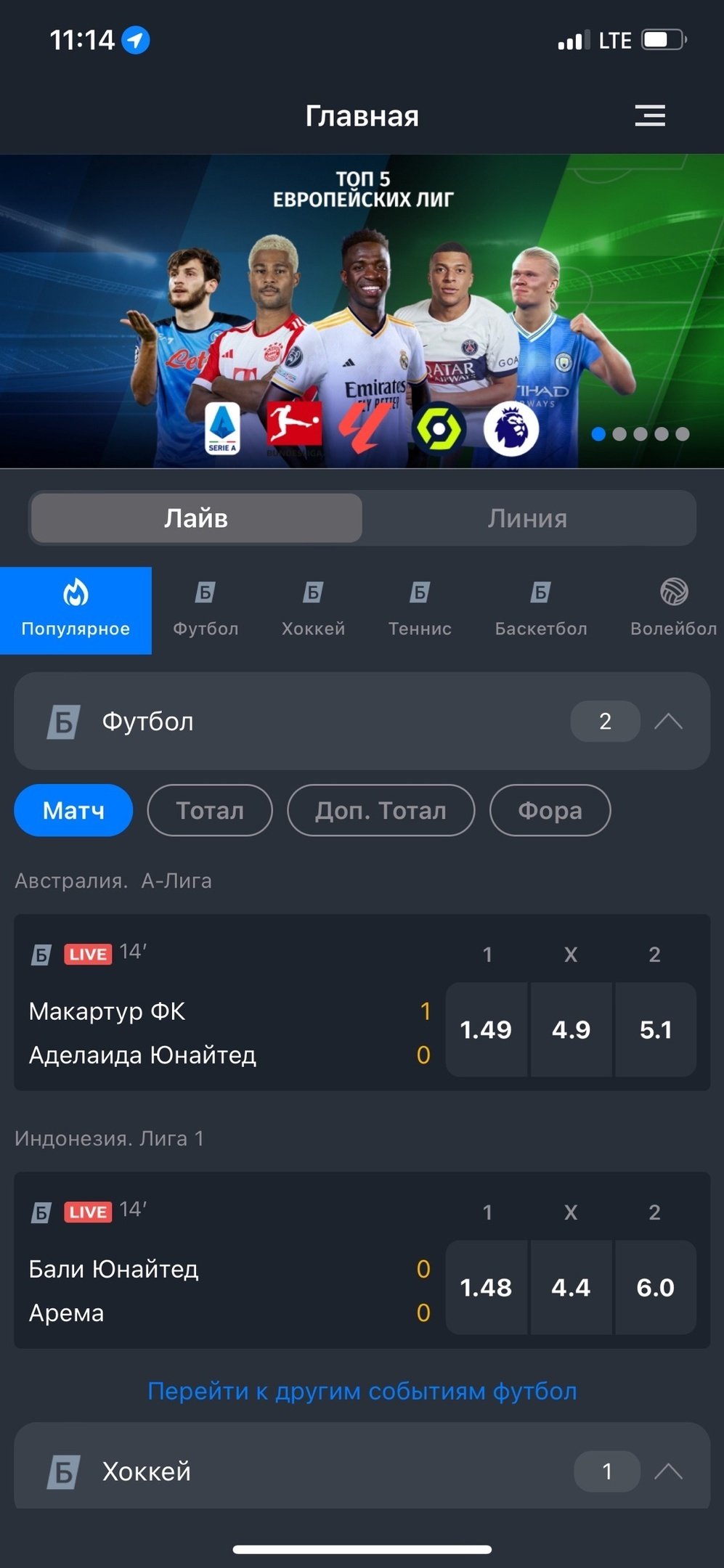The width and height of the screenshot is (724, 1568).
Task: Go to the Баскетбол sport tab
Action: click(x=541, y=611)
